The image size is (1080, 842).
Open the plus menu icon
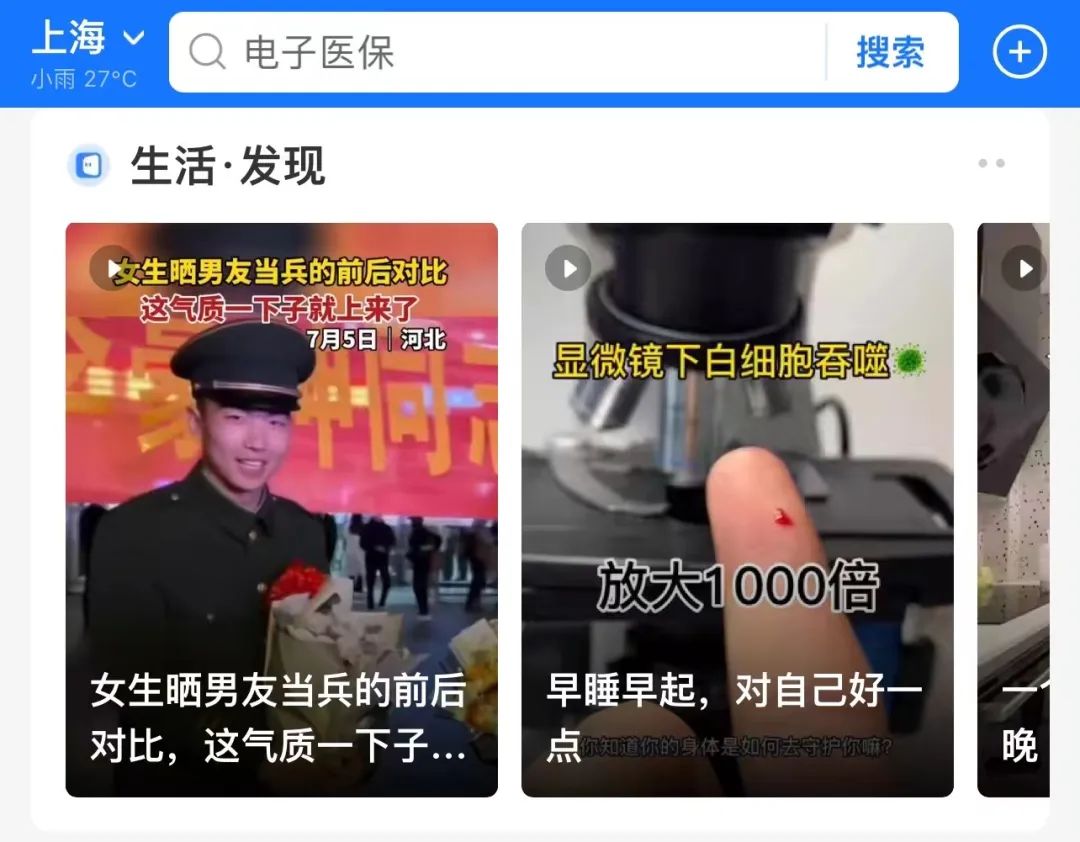pos(1019,52)
